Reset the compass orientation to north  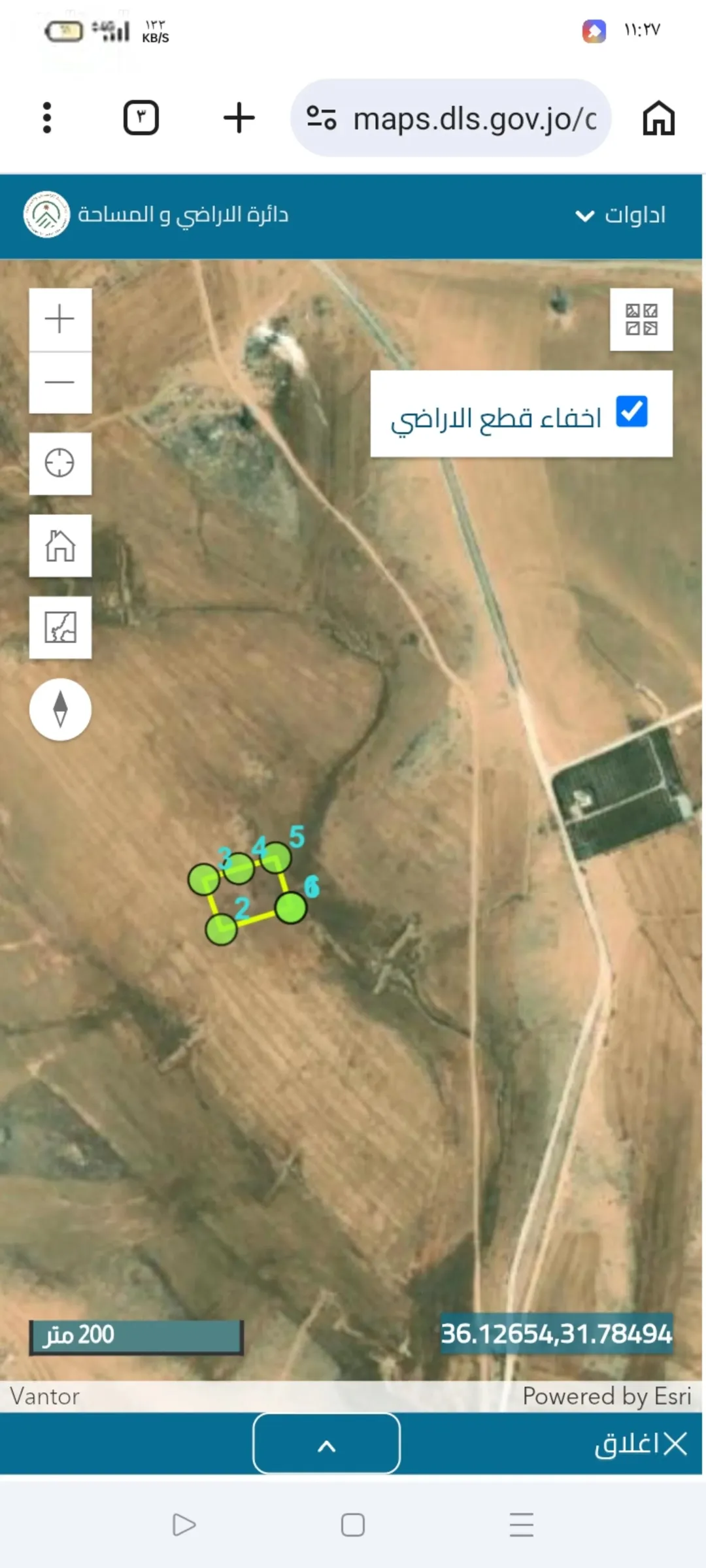[x=60, y=709]
